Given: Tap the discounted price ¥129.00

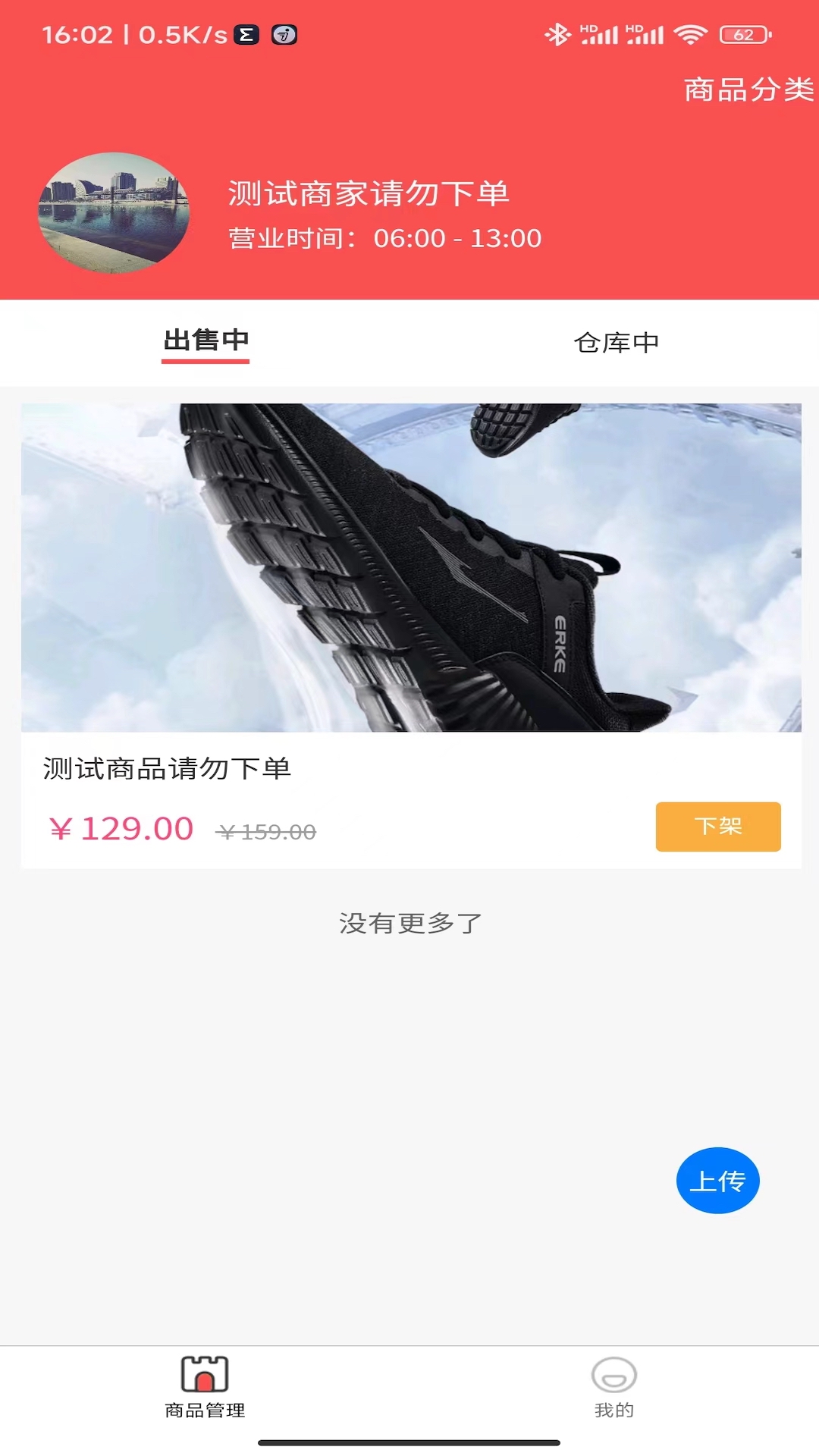Looking at the screenshot, I should (x=121, y=830).
